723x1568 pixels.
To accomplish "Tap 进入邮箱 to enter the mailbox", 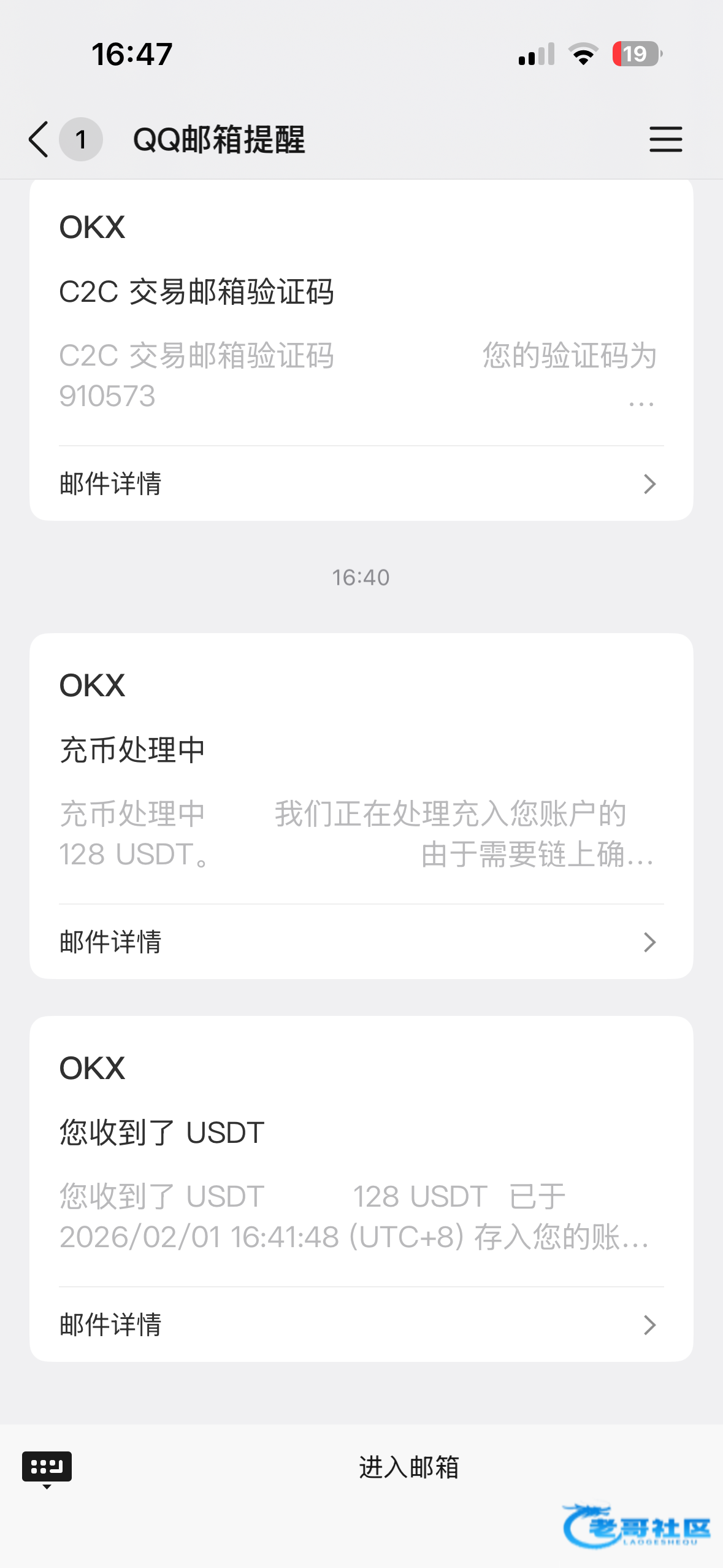I will pos(408,1467).
